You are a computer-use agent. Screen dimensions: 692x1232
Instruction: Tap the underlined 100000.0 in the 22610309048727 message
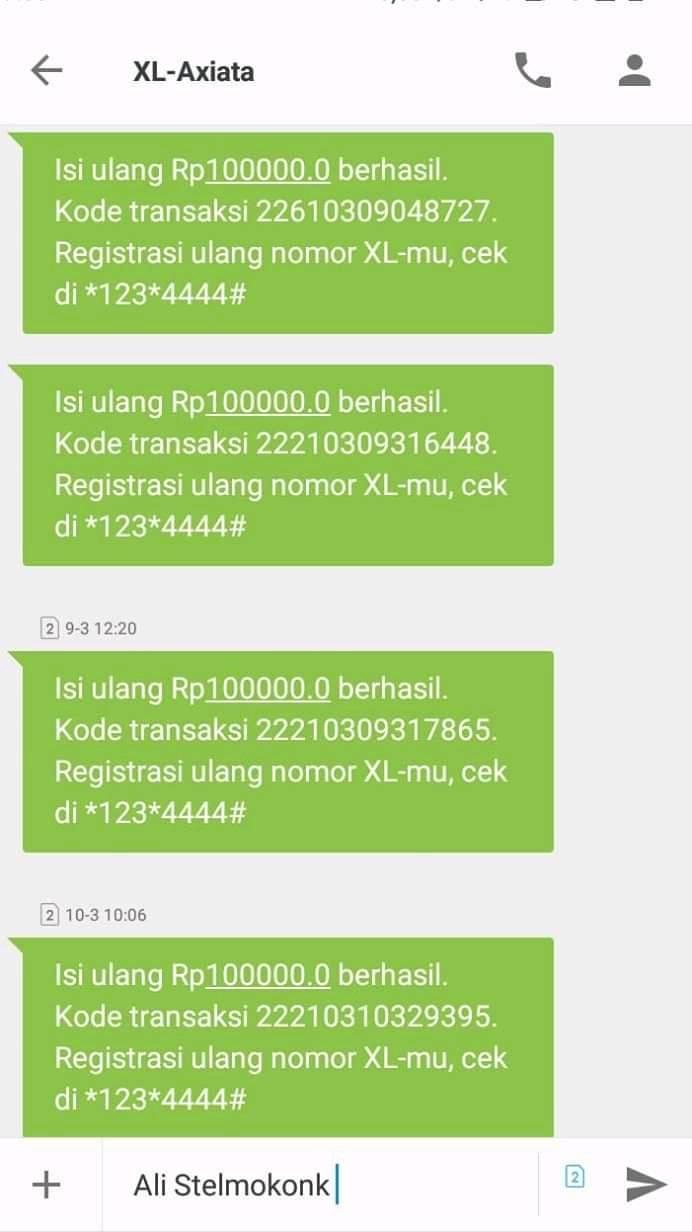tap(267, 171)
